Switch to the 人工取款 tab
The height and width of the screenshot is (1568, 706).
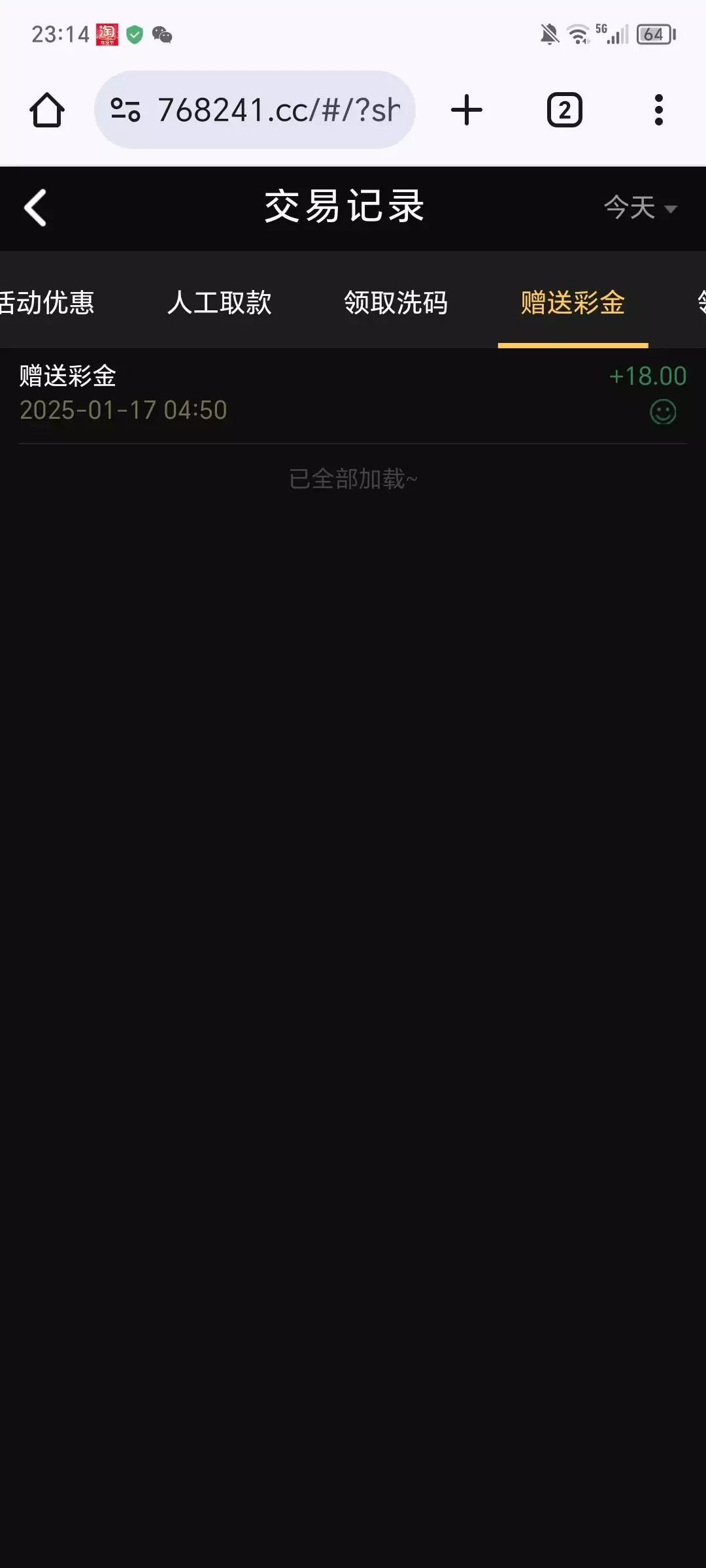(220, 304)
